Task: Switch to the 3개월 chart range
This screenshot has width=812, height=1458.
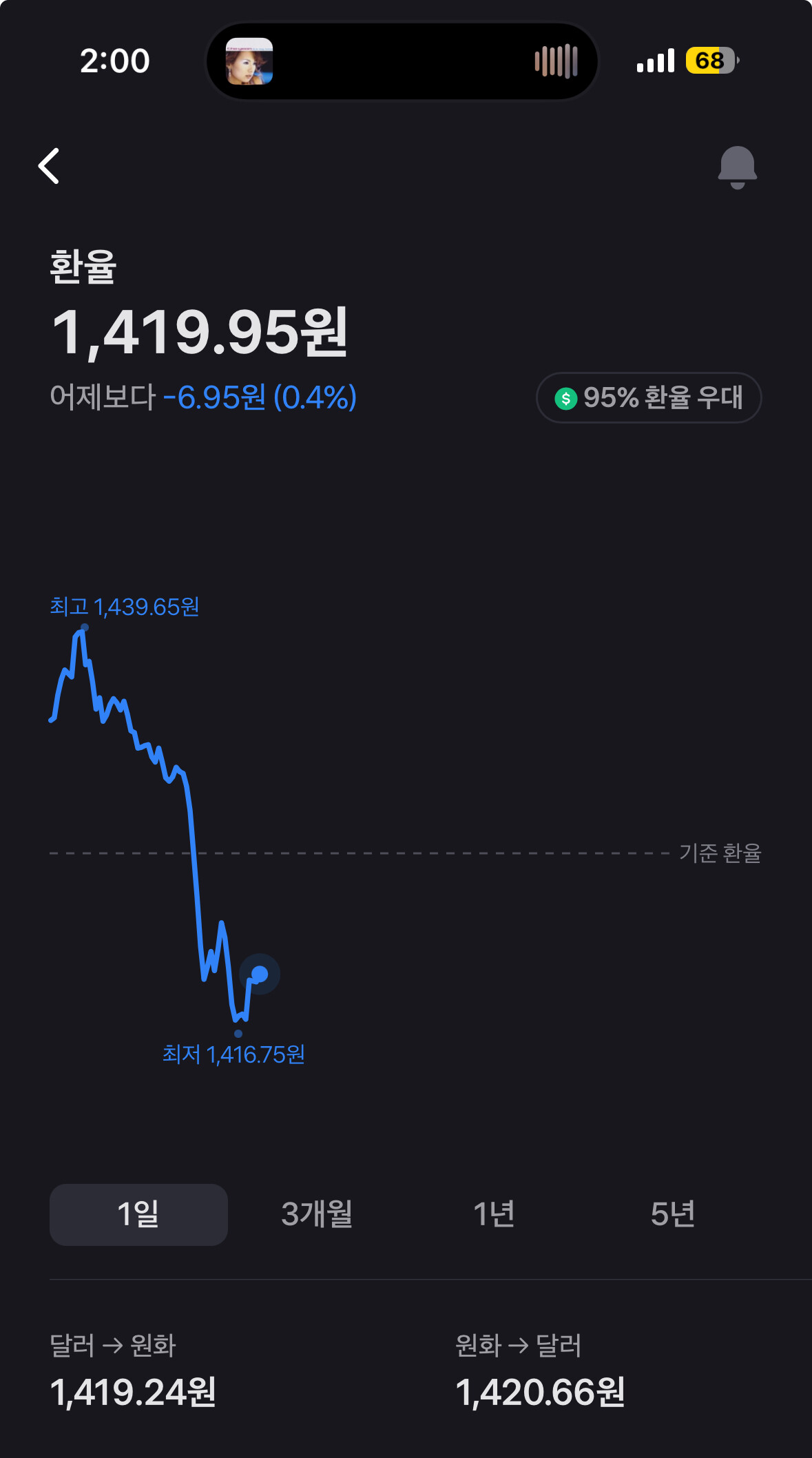Action: click(317, 1214)
